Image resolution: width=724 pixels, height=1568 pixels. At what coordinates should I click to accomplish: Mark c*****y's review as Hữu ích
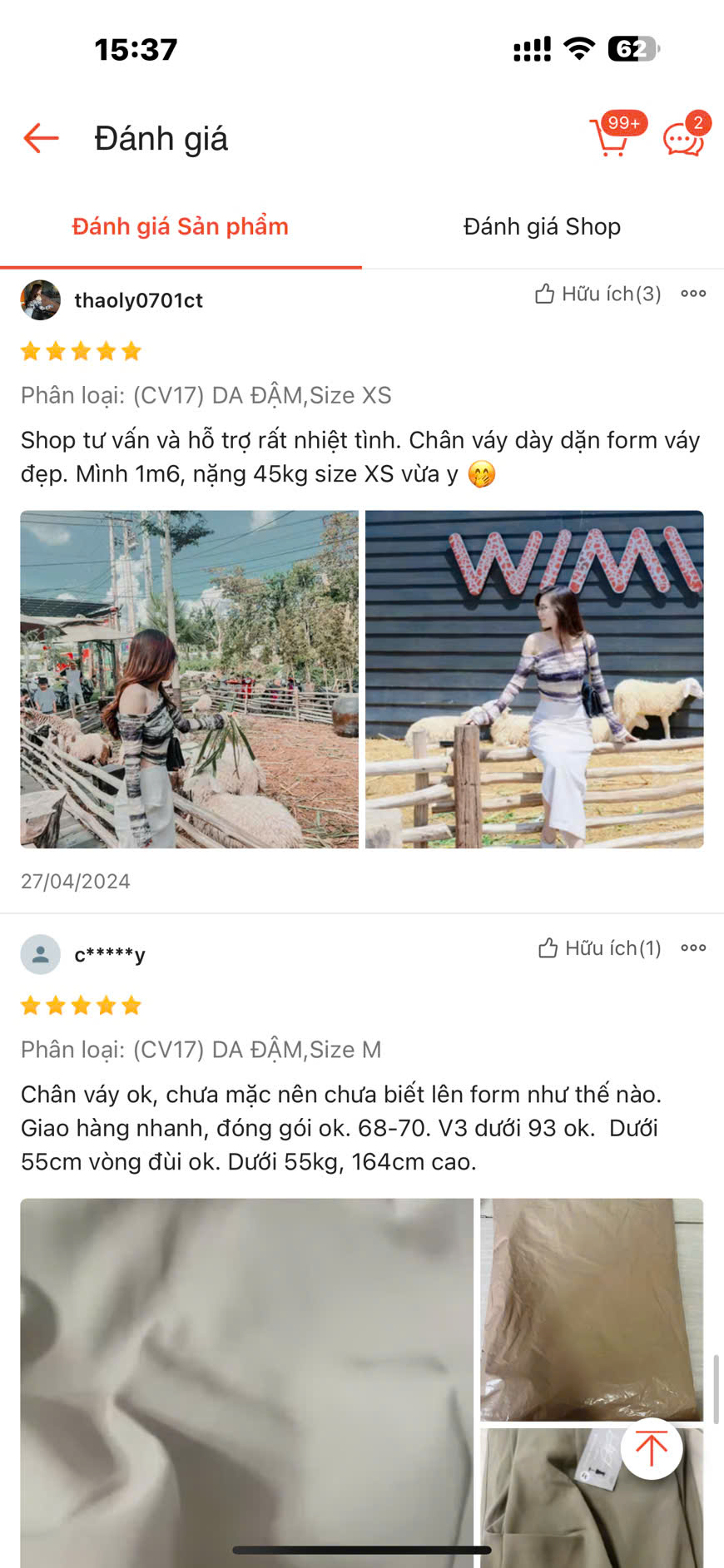tap(600, 948)
